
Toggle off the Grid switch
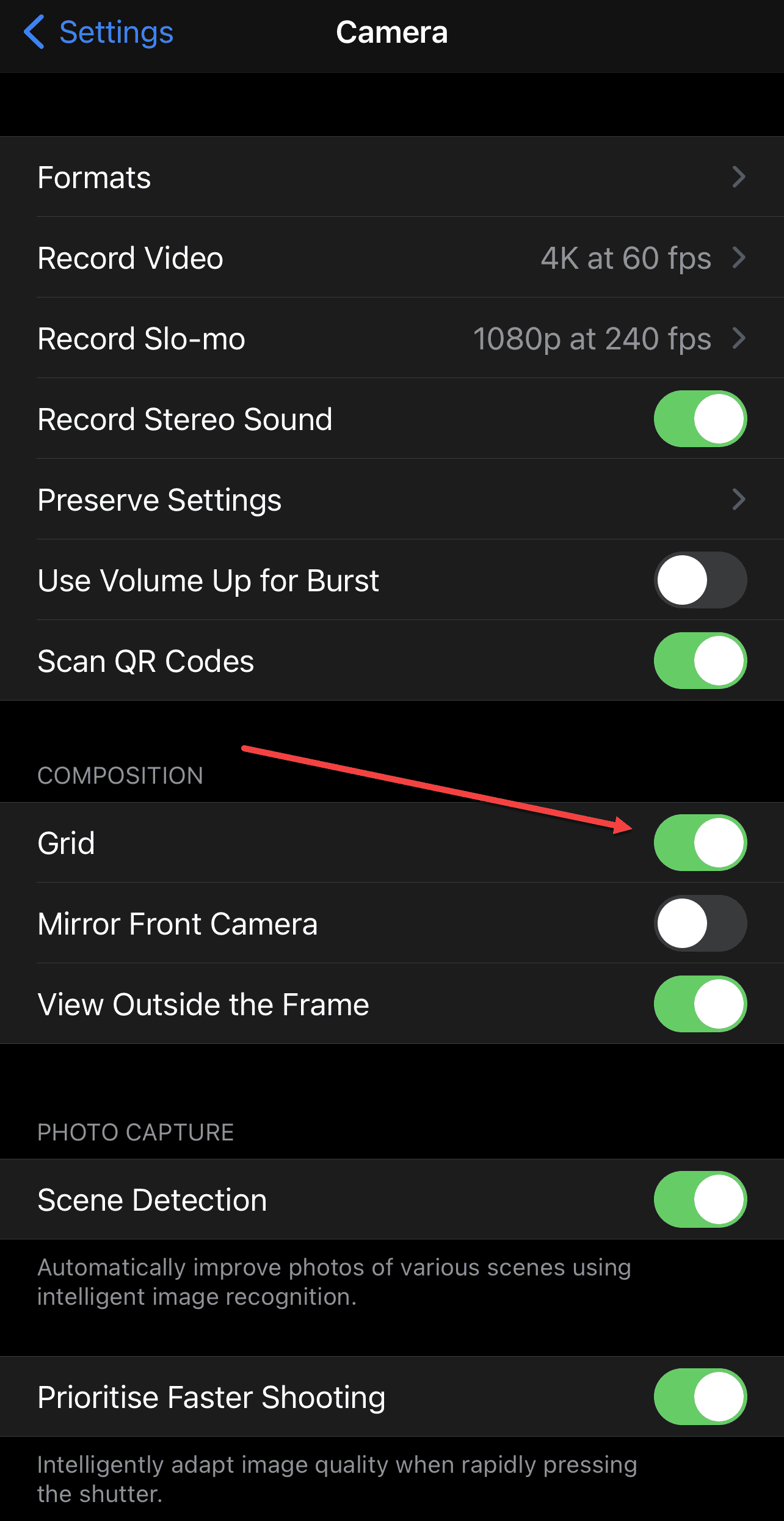point(700,843)
